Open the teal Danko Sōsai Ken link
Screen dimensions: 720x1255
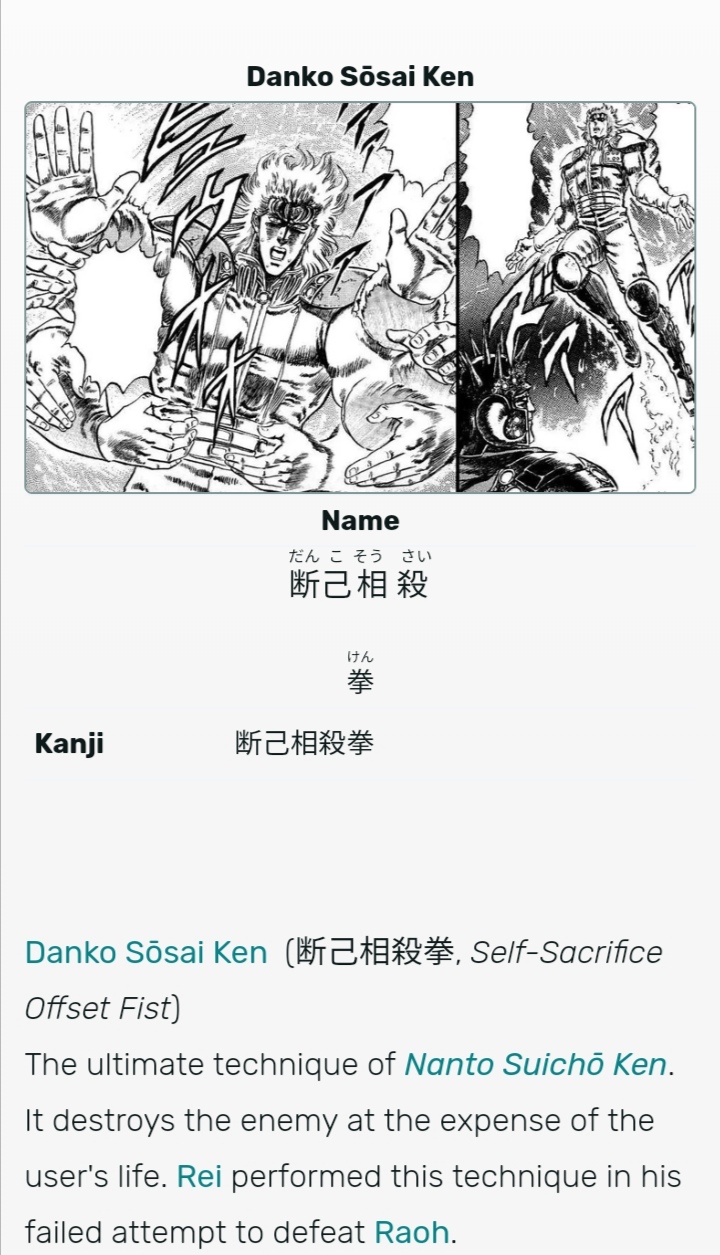pos(146,952)
